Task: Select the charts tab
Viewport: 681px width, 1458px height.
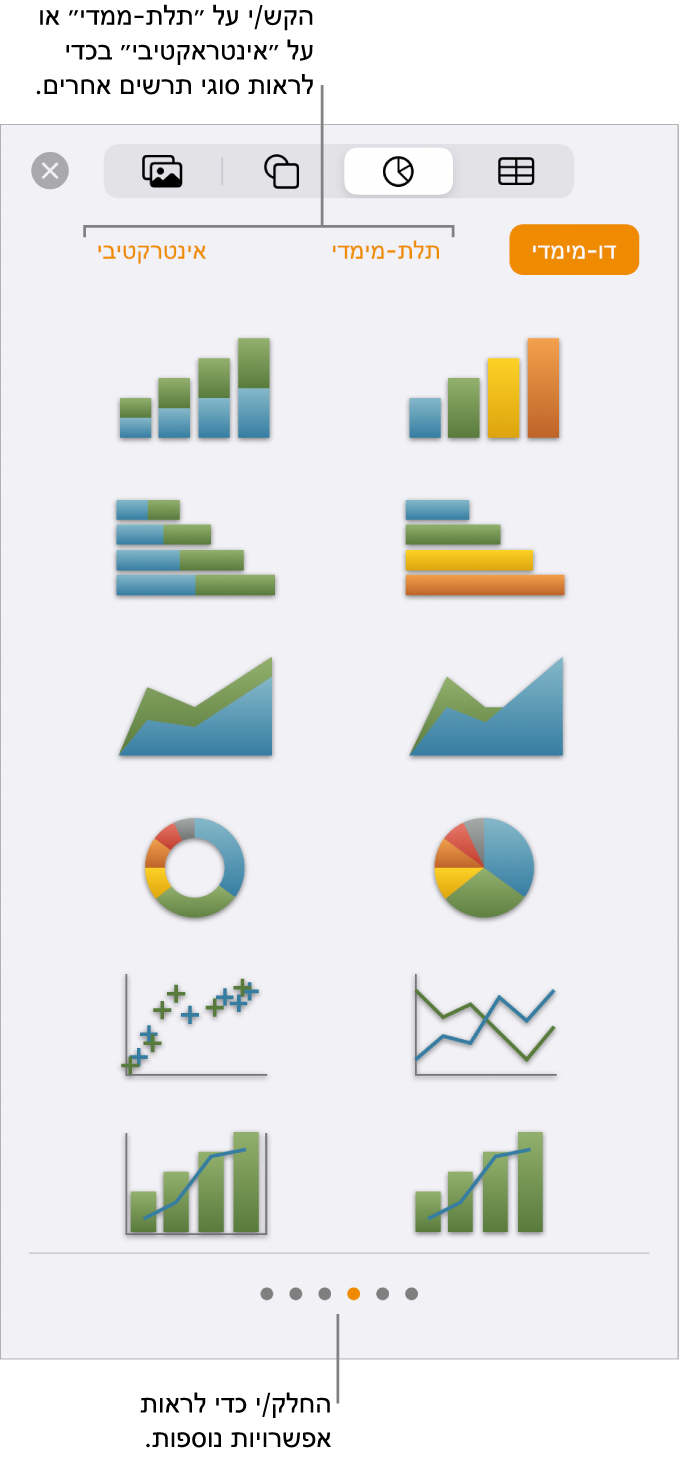Action: (398, 171)
